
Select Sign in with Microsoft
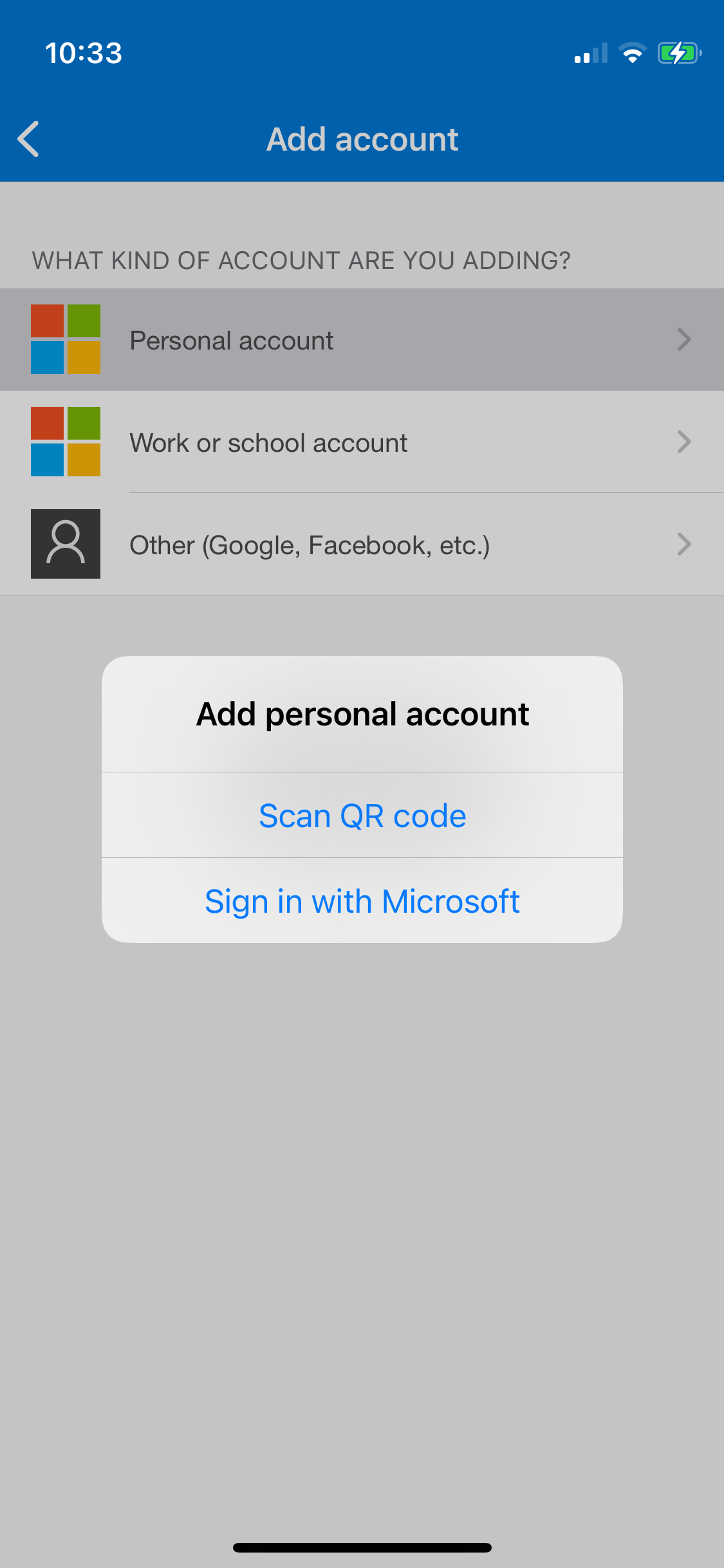[x=362, y=901]
